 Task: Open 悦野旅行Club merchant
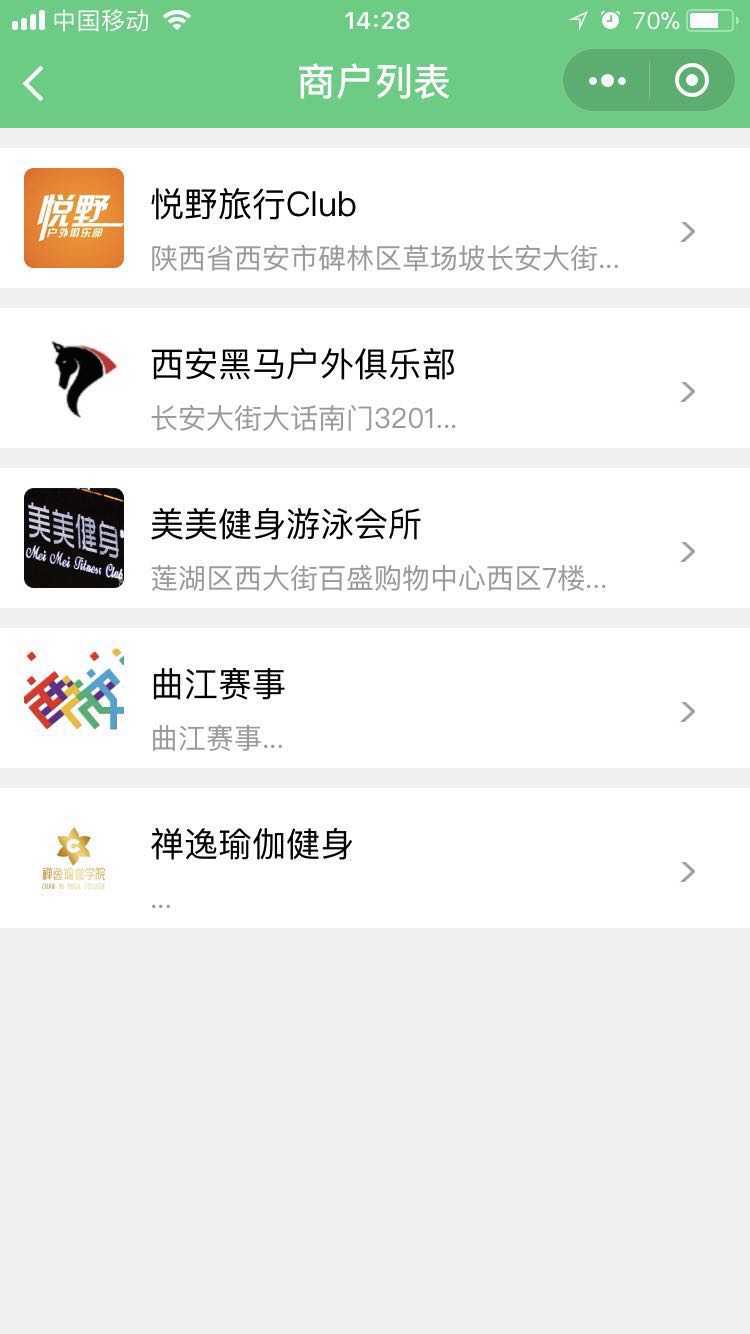click(375, 218)
